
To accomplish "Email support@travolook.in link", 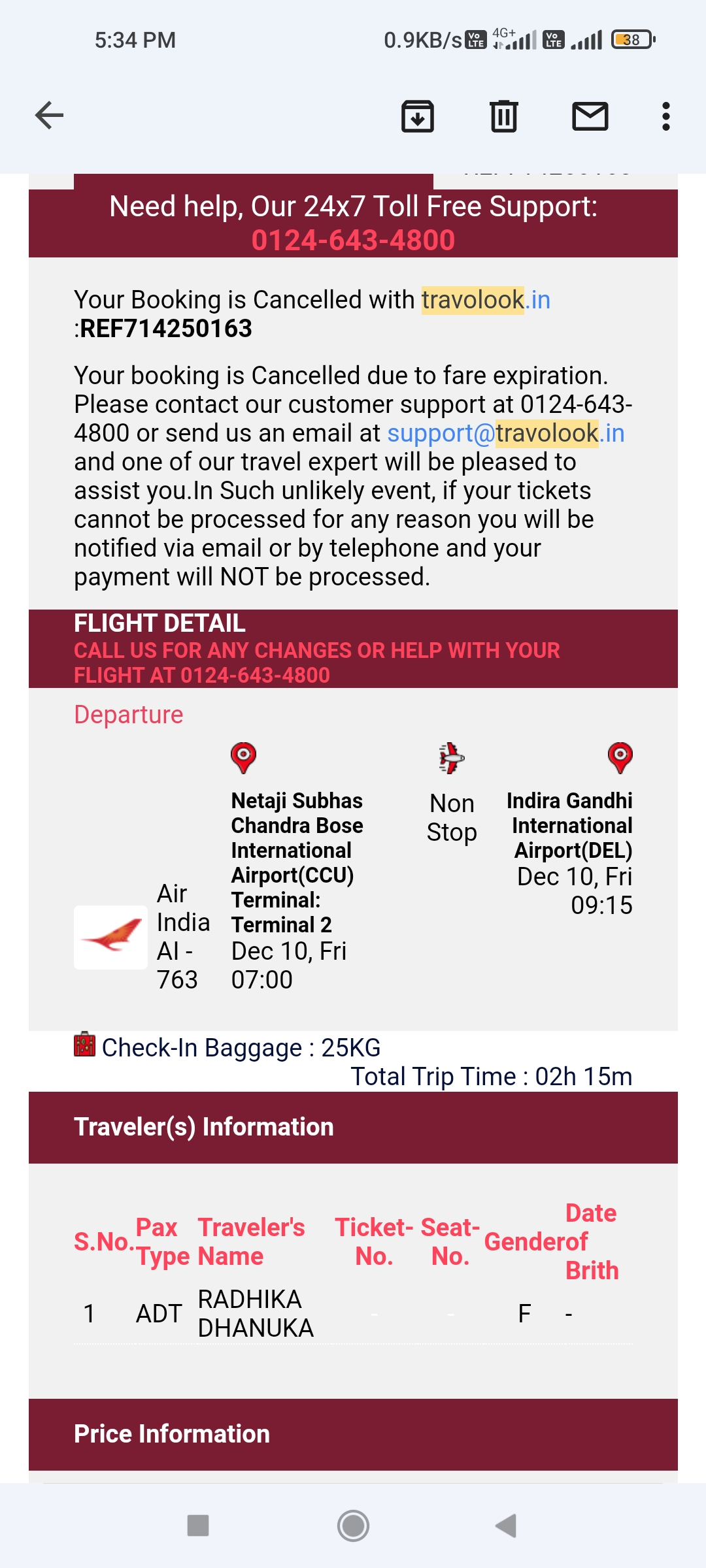I will 505,434.
